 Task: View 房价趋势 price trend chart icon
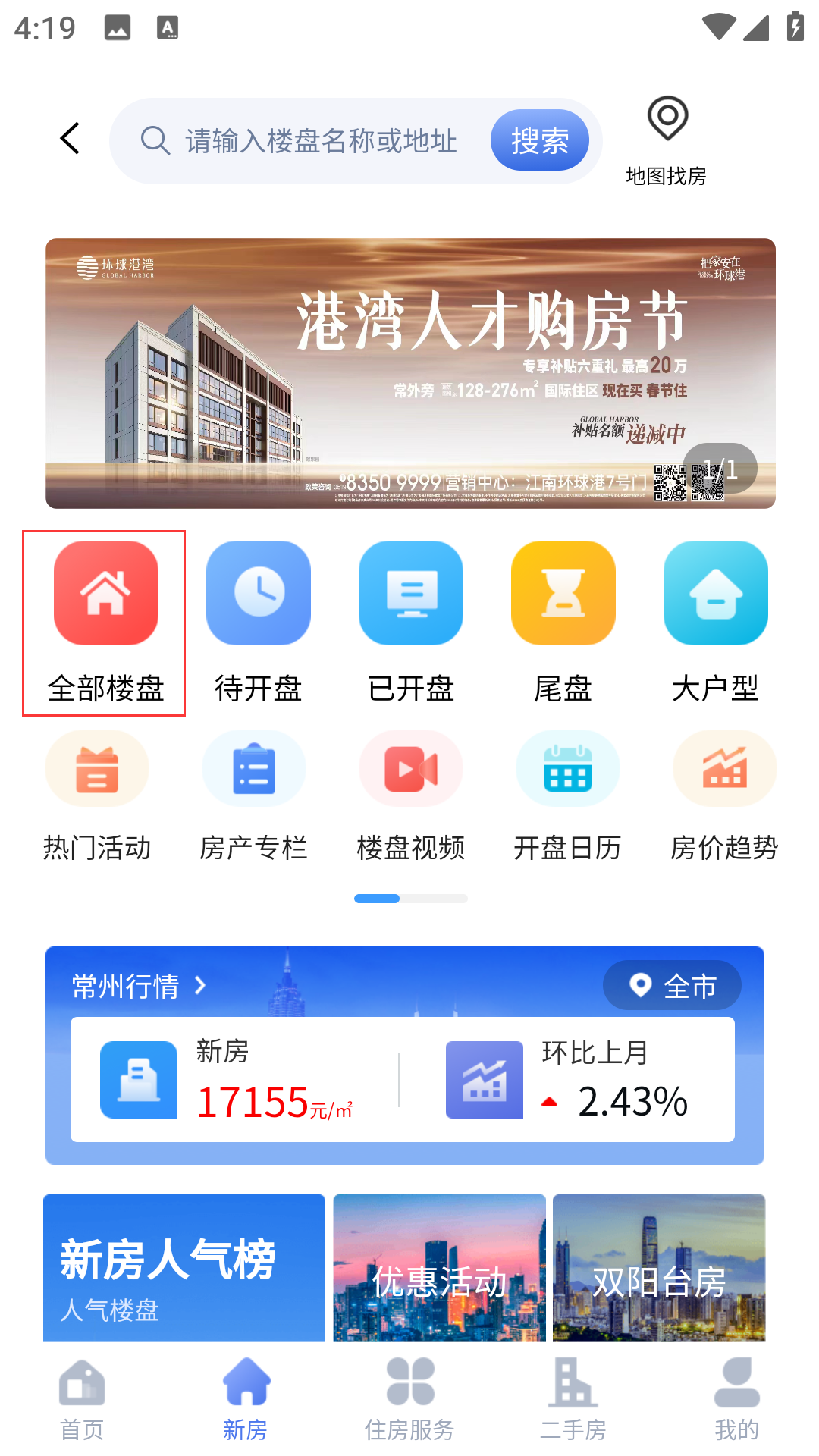tap(724, 767)
